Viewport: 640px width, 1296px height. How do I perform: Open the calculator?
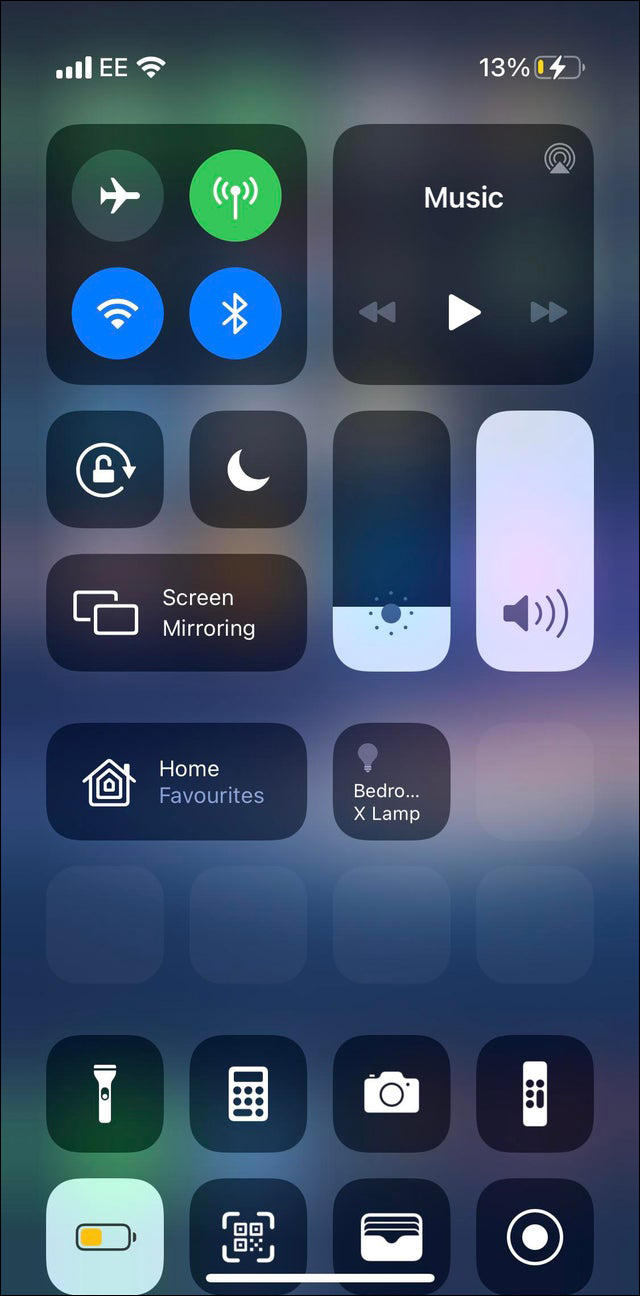click(248, 1093)
